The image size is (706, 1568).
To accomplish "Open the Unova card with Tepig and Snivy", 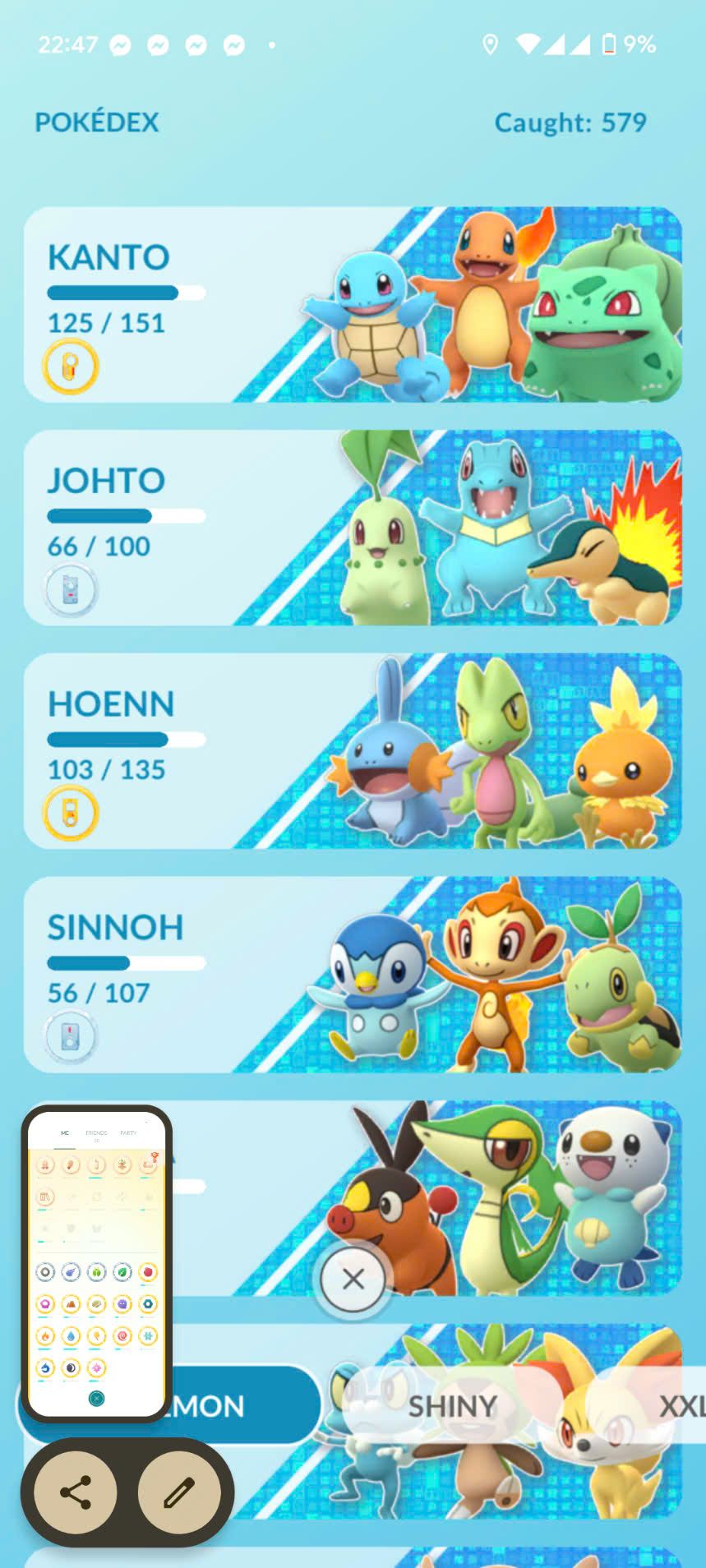I will [x=427, y=1198].
